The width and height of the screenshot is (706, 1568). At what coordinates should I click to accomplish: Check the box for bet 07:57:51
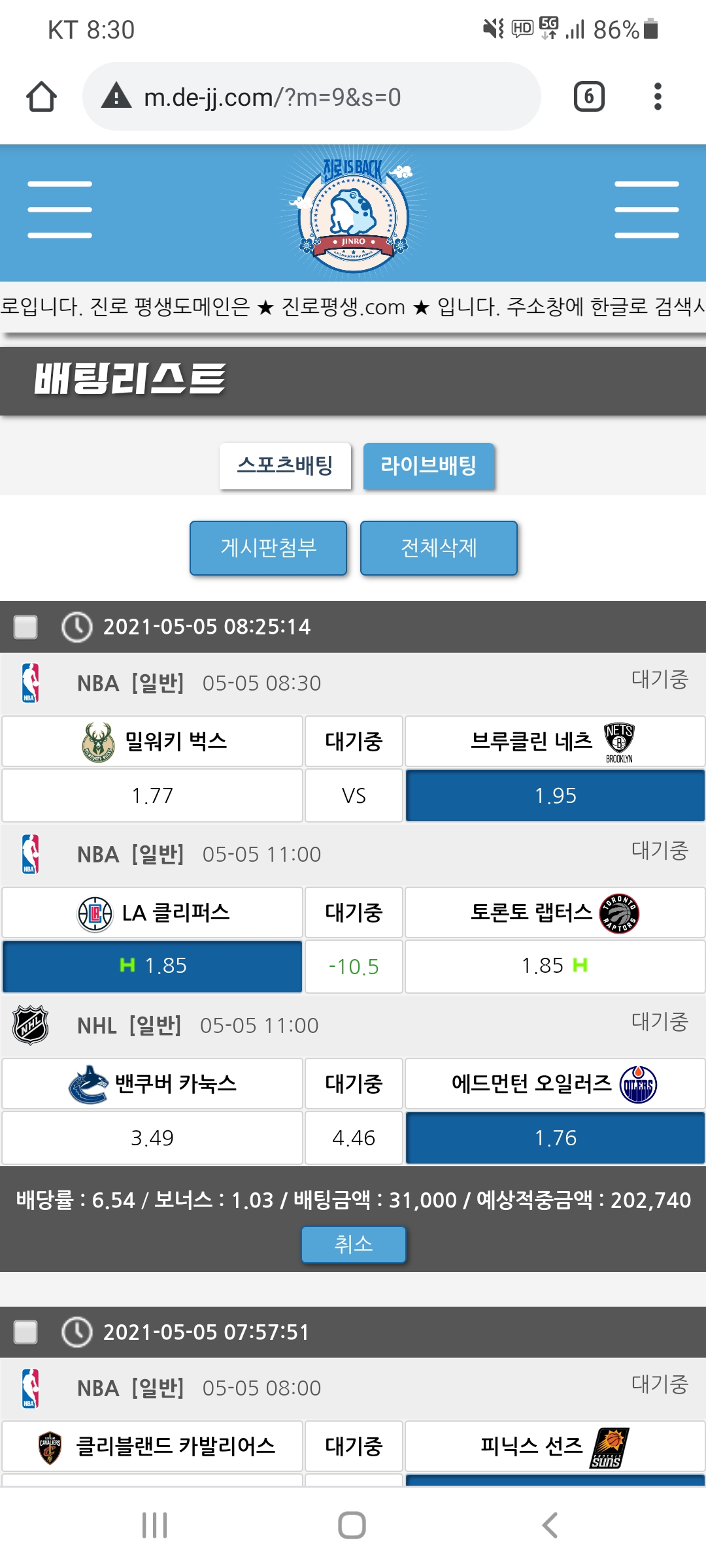(26, 1331)
